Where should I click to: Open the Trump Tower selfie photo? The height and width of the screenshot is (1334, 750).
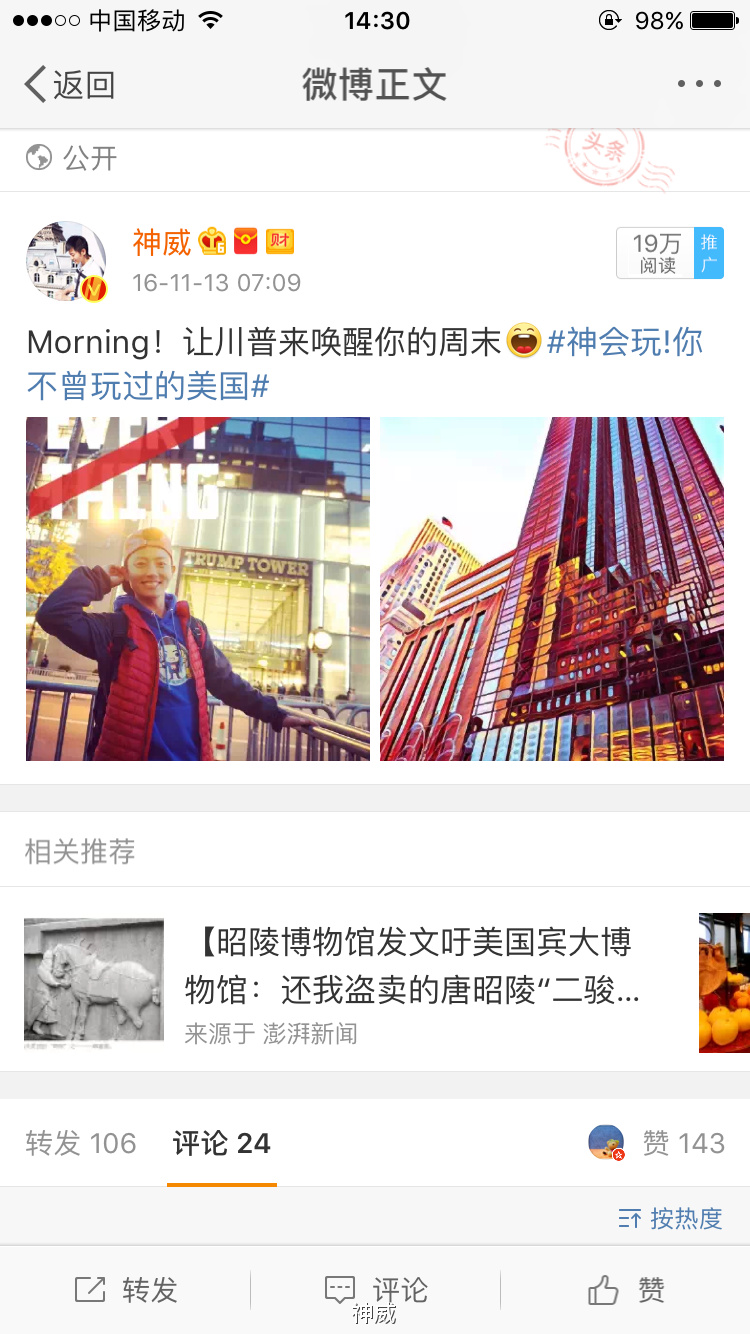tap(197, 588)
